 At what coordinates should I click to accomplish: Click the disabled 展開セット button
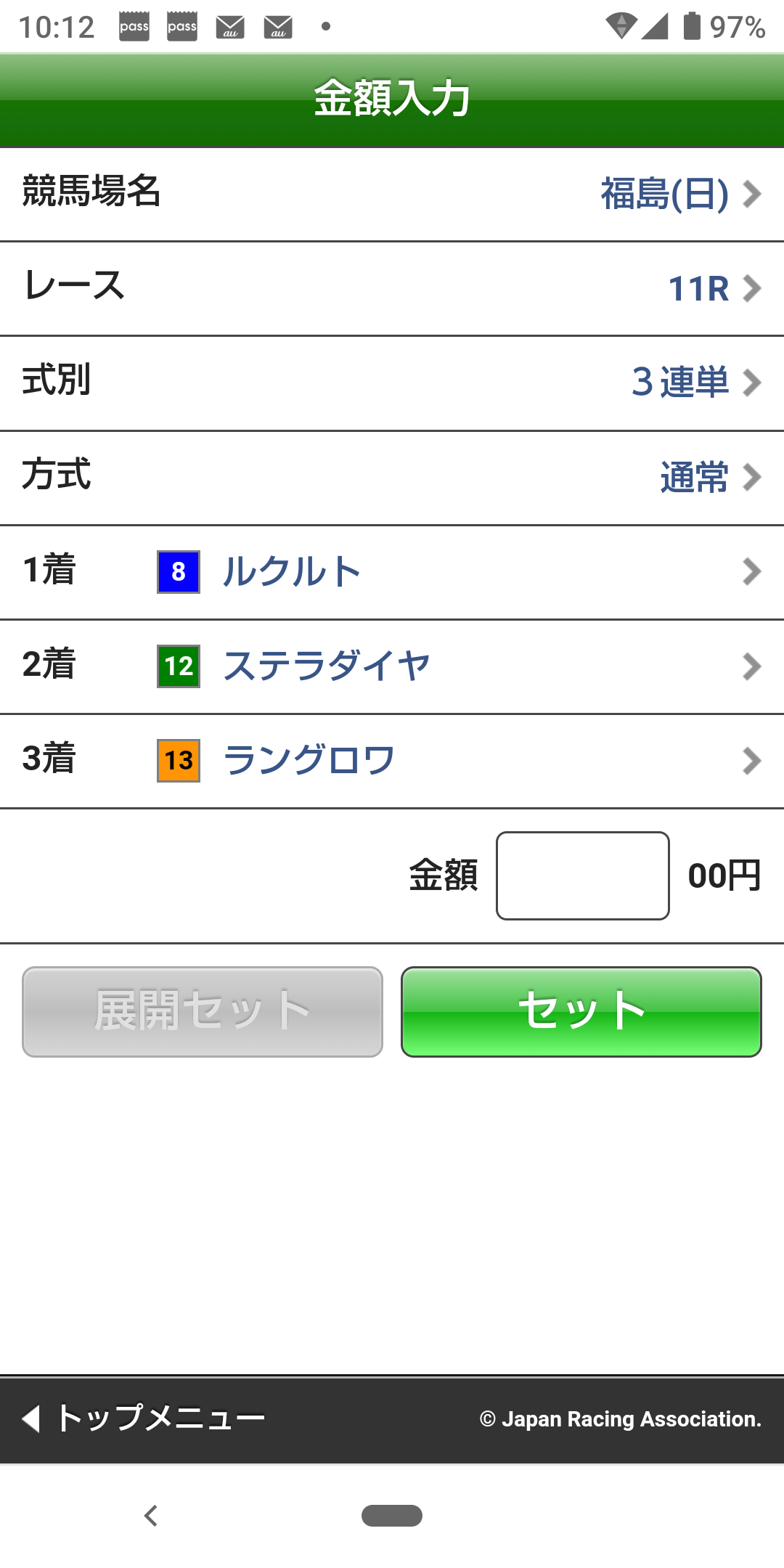pos(201,1010)
